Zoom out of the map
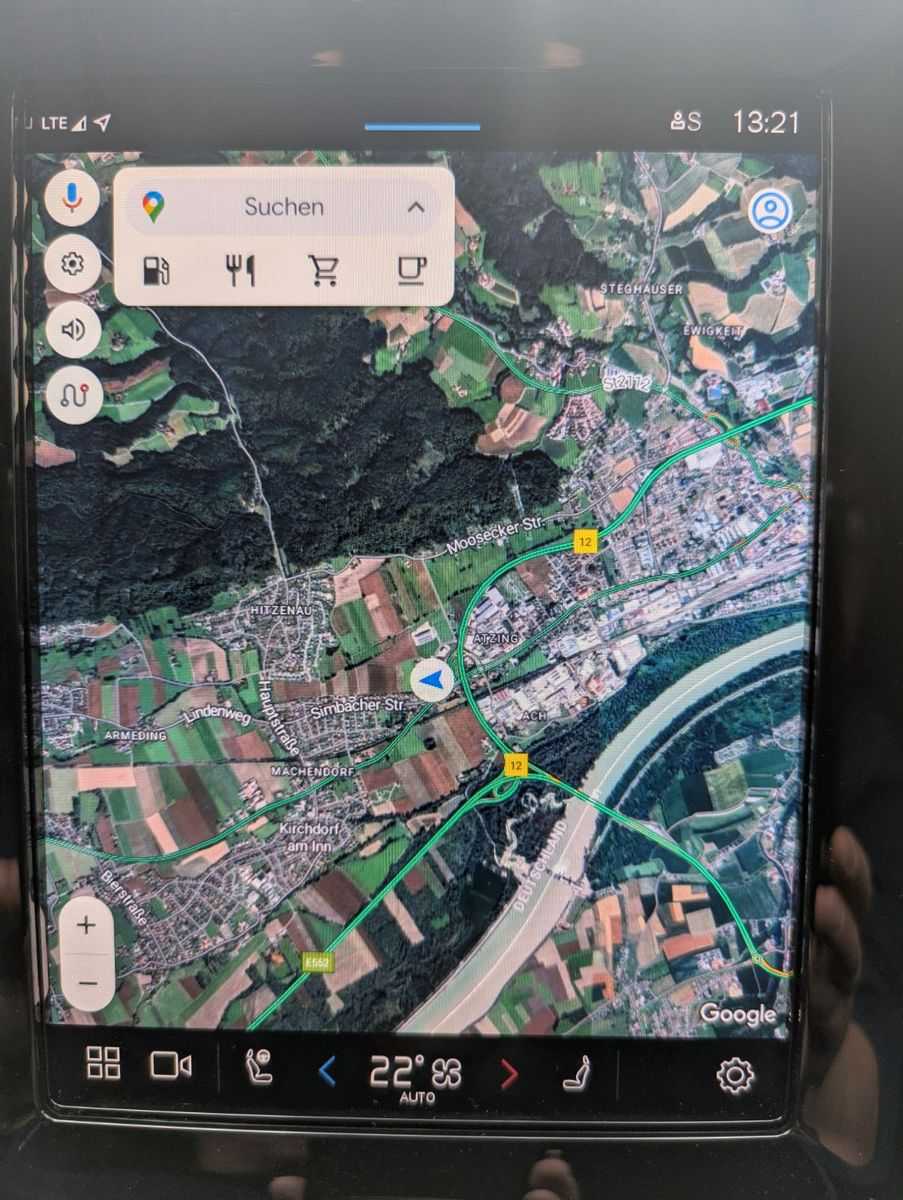This screenshot has height=1200, width=903. coord(87,982)
